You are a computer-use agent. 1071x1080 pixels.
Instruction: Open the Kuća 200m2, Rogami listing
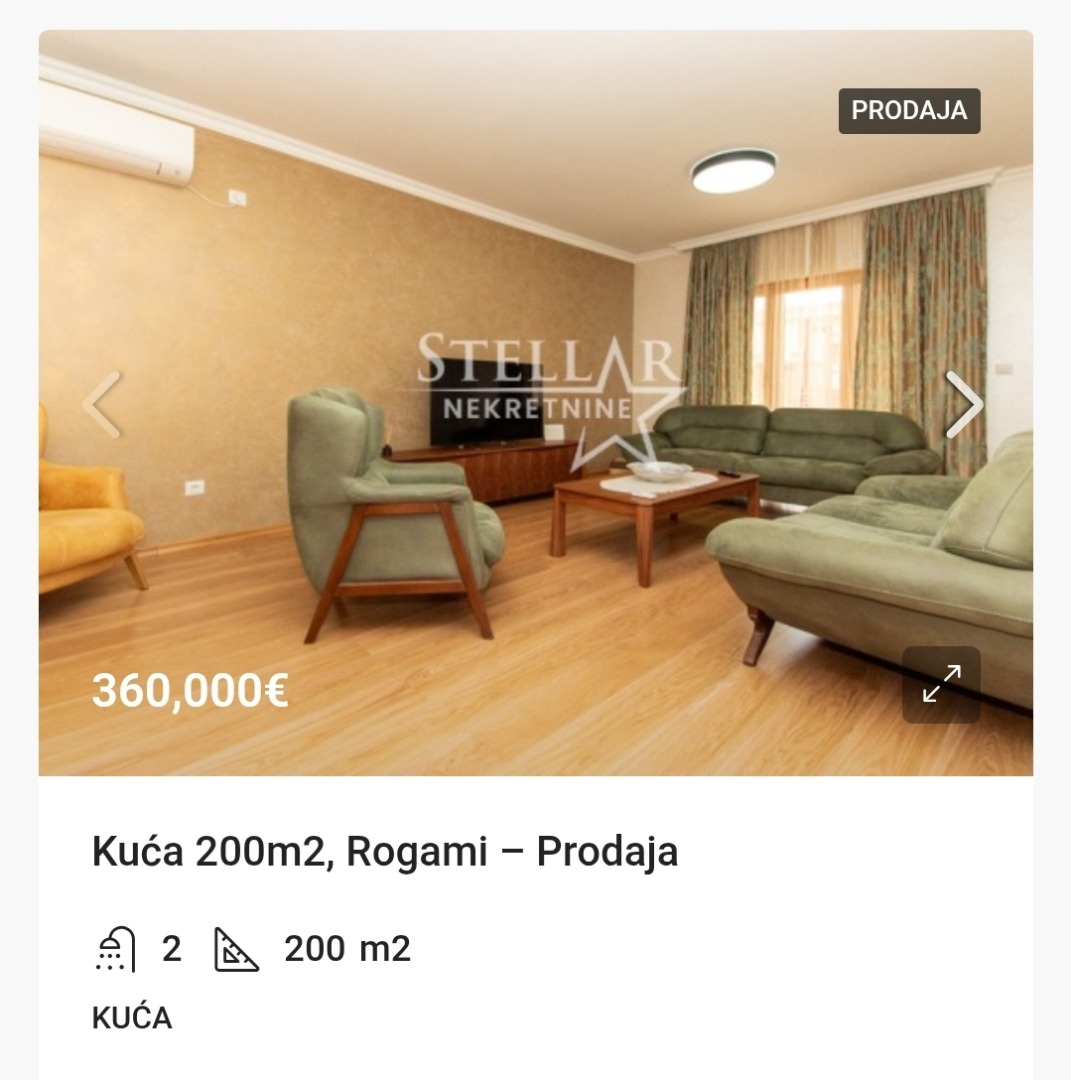point(385,852)
